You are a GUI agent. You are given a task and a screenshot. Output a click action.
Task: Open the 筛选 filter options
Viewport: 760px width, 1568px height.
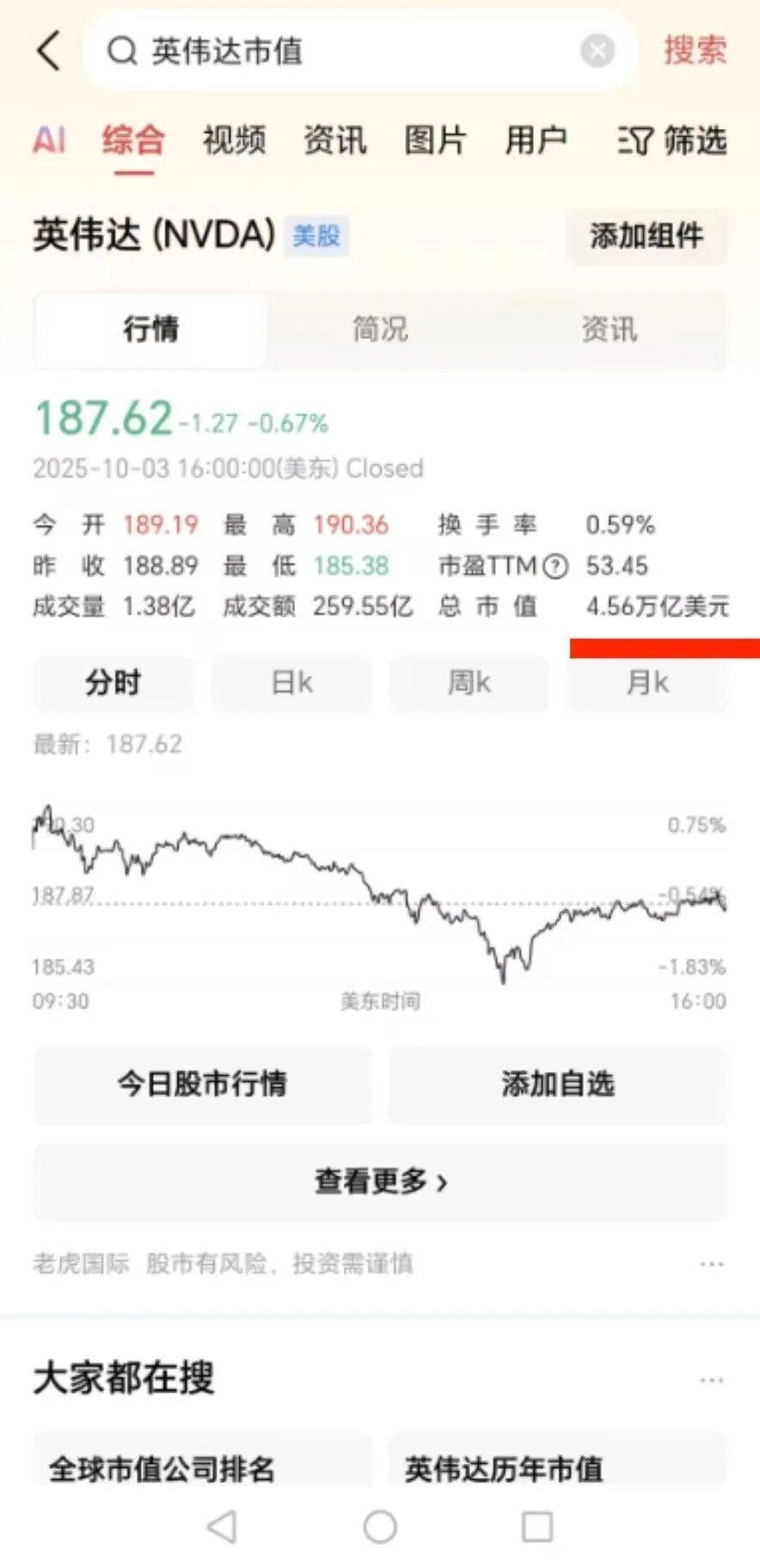coord(672,140)
